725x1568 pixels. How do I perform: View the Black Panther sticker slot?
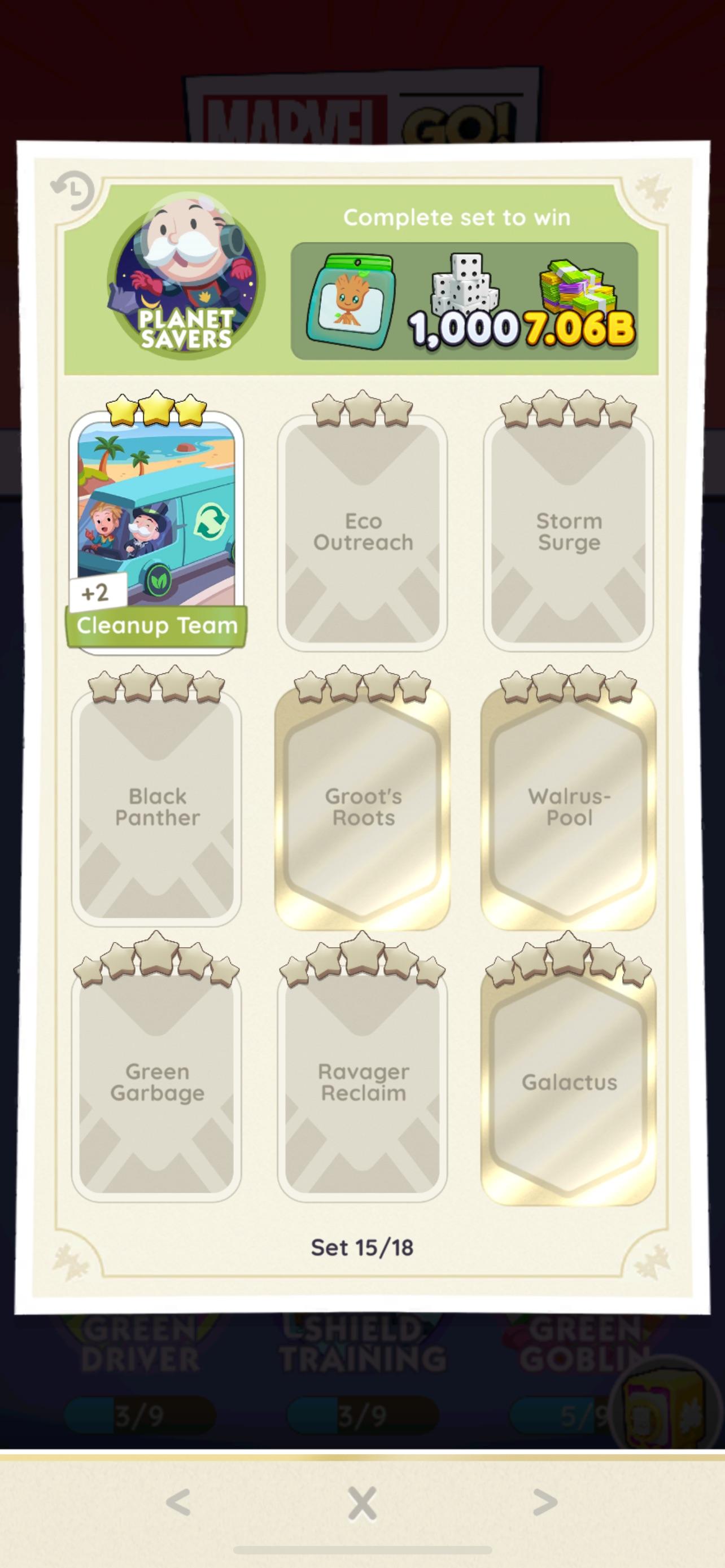click(156, 807)
